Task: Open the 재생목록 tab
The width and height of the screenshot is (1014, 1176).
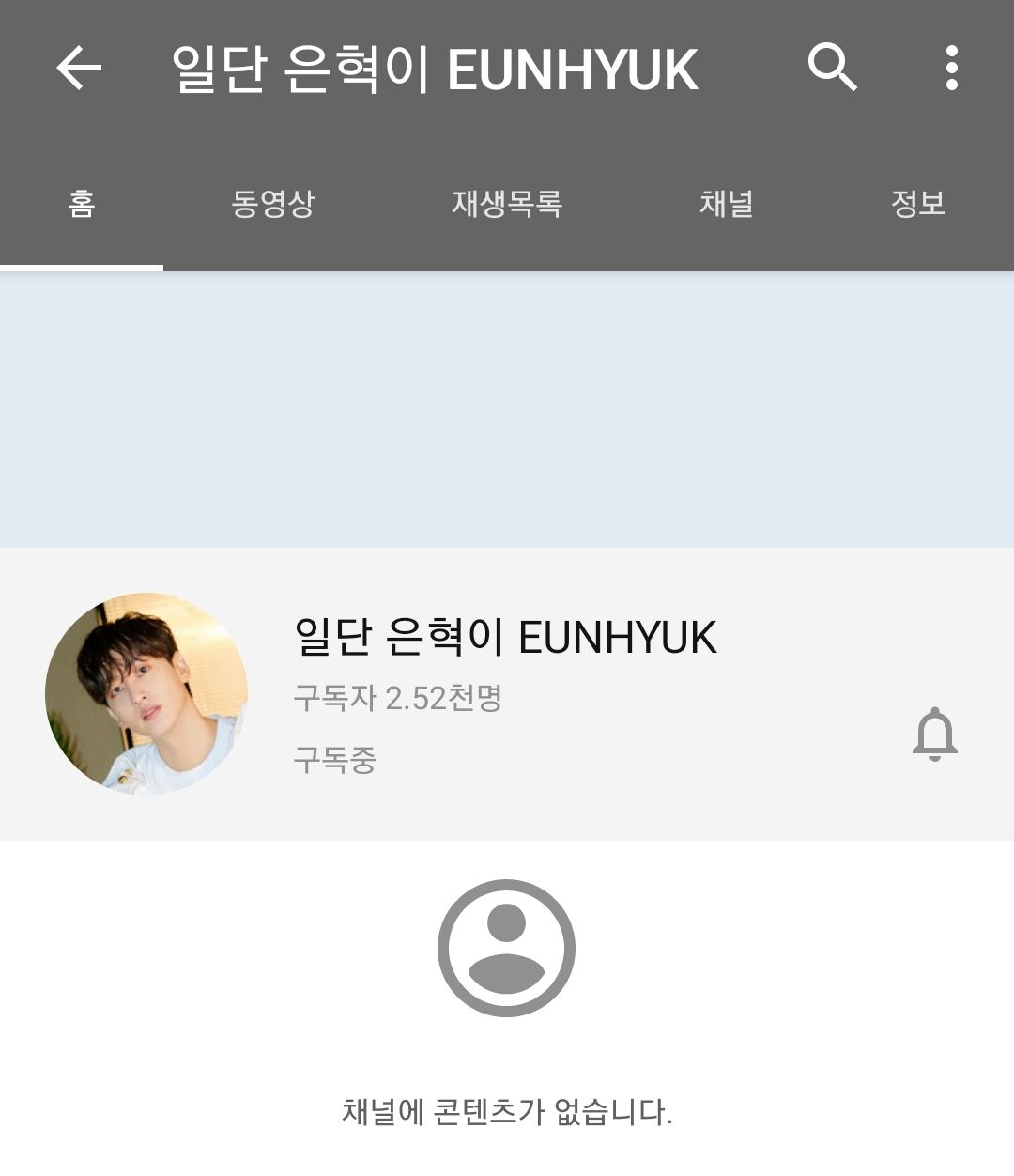Action: pos(507,204)
